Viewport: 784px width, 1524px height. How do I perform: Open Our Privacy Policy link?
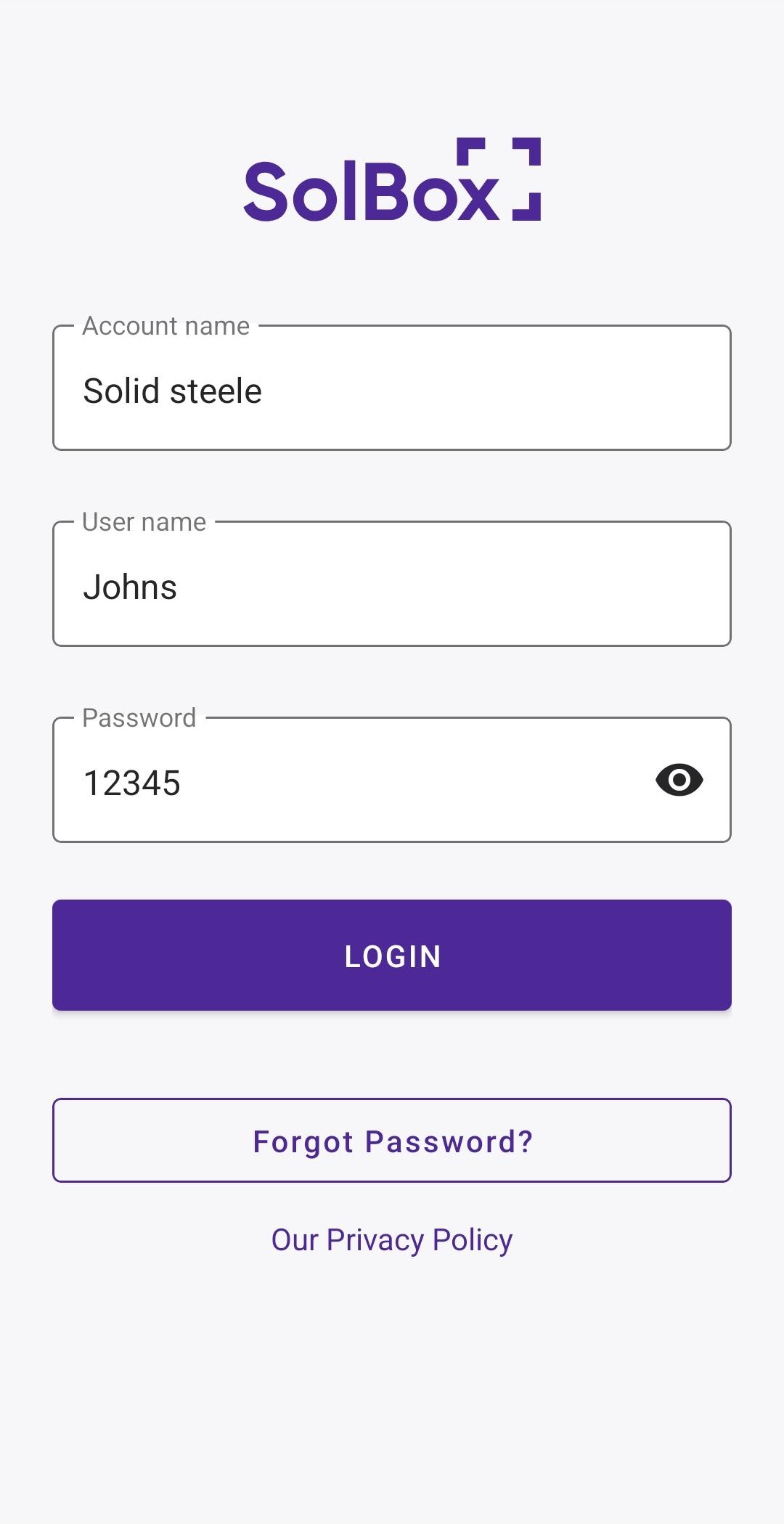(392, 1240)
